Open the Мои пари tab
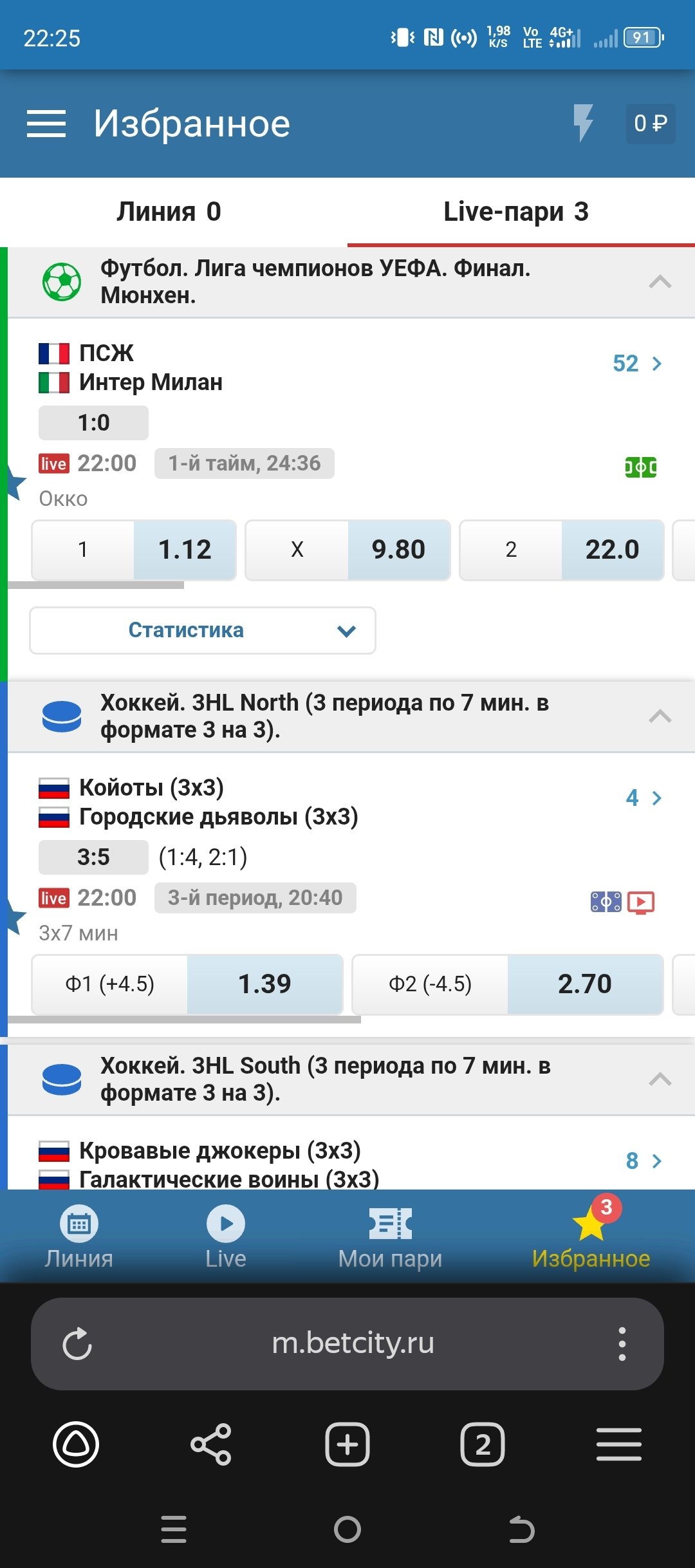The height and width of the screenshot is (1568, 695). click(390, 1237)
